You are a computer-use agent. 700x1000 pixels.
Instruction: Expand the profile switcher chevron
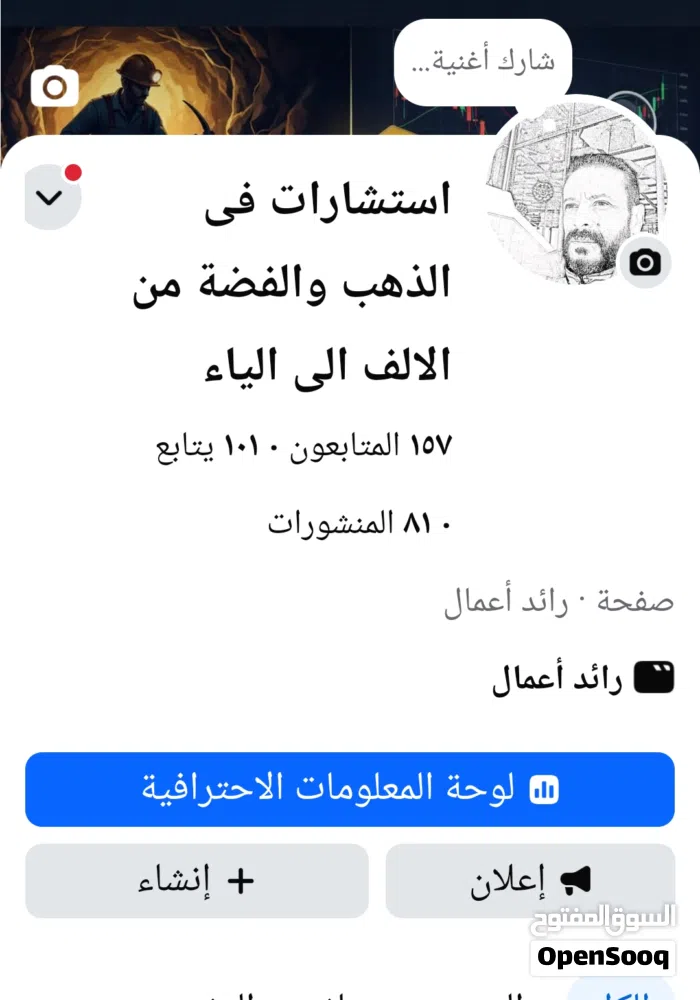pos(49,197)
